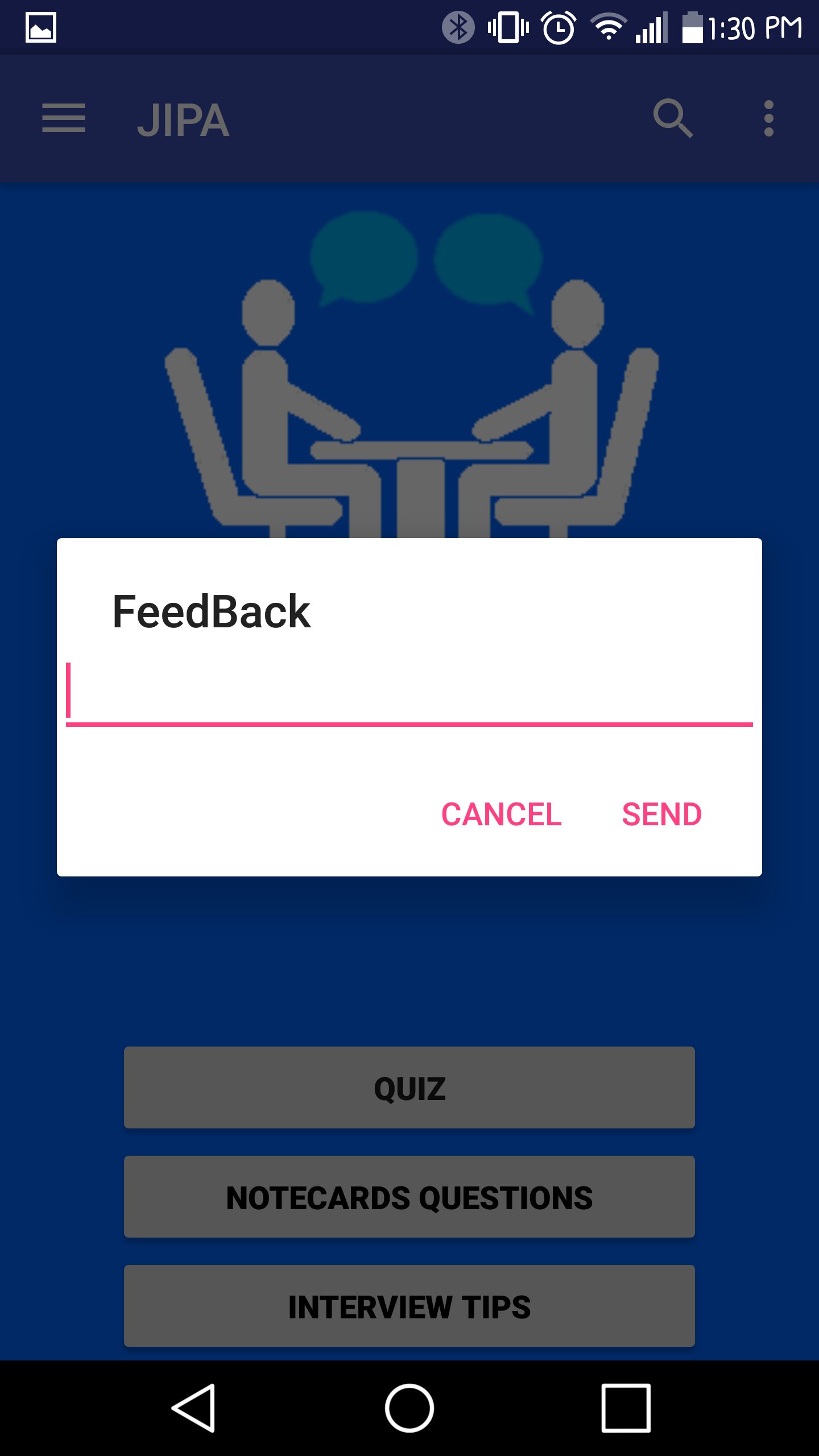
Task: Send the feedback
Action: pyautogui.click(x=661, y=814)
